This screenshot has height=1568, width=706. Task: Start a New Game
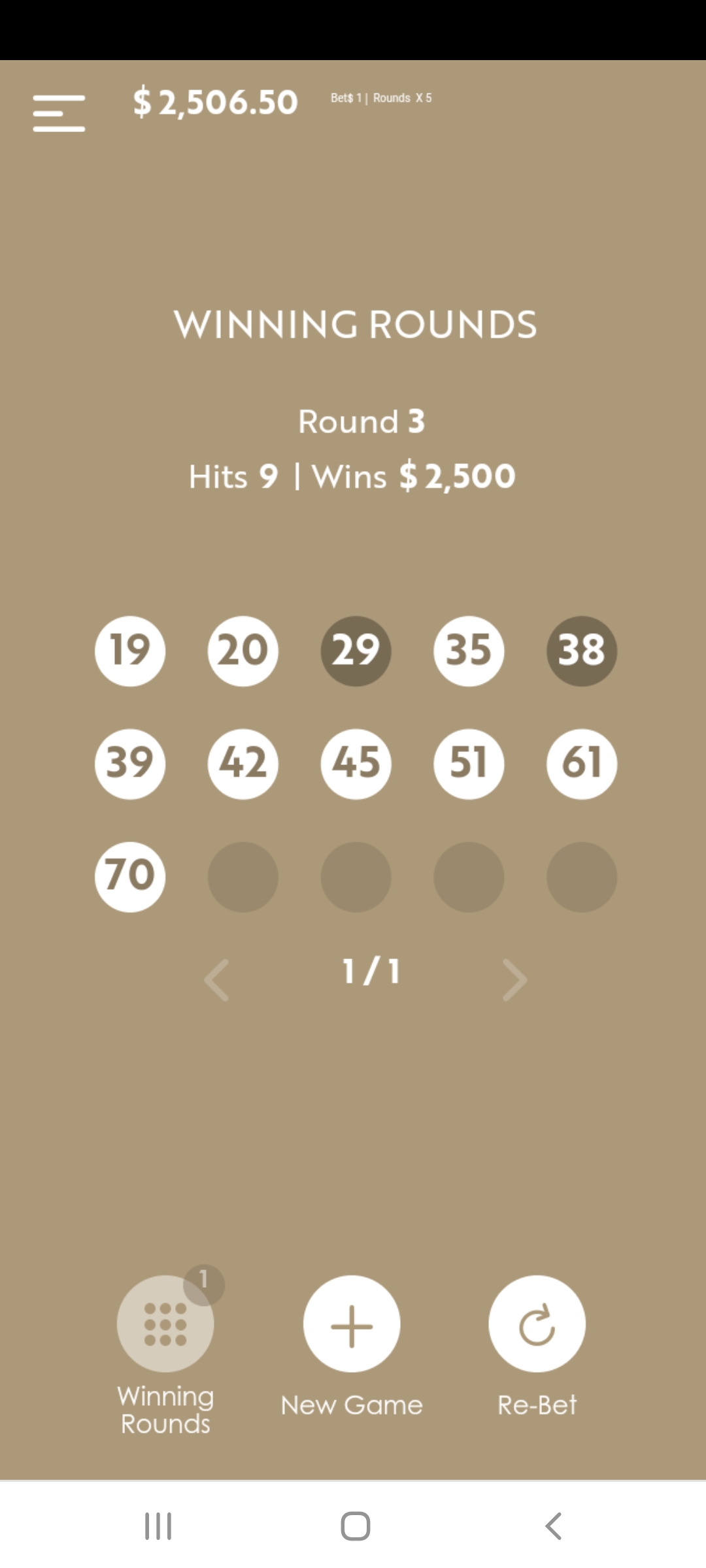[352, 1324]
